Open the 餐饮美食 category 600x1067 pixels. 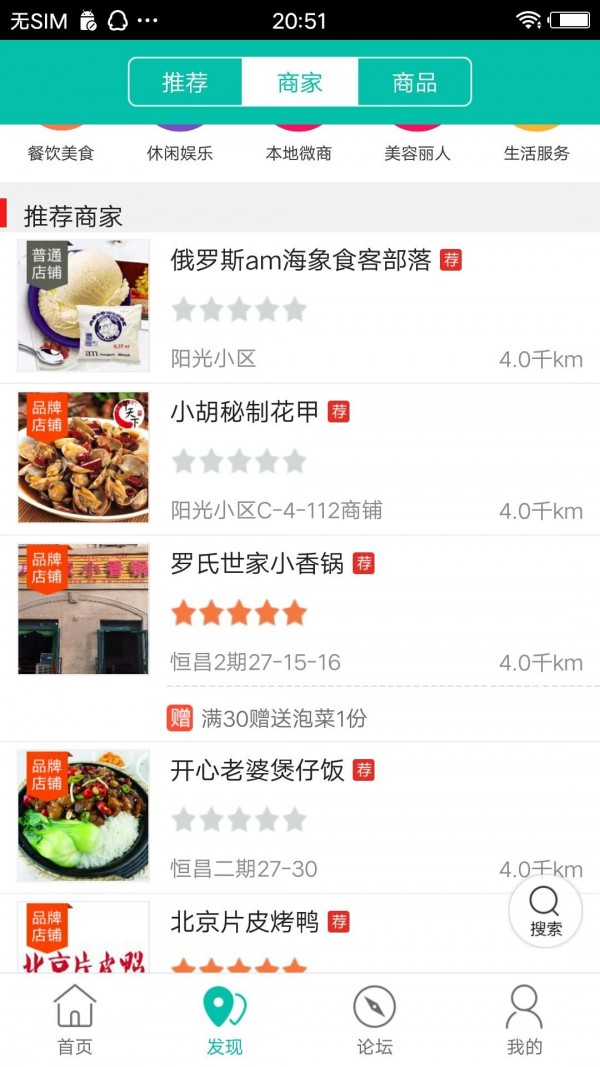click(61, 148)
